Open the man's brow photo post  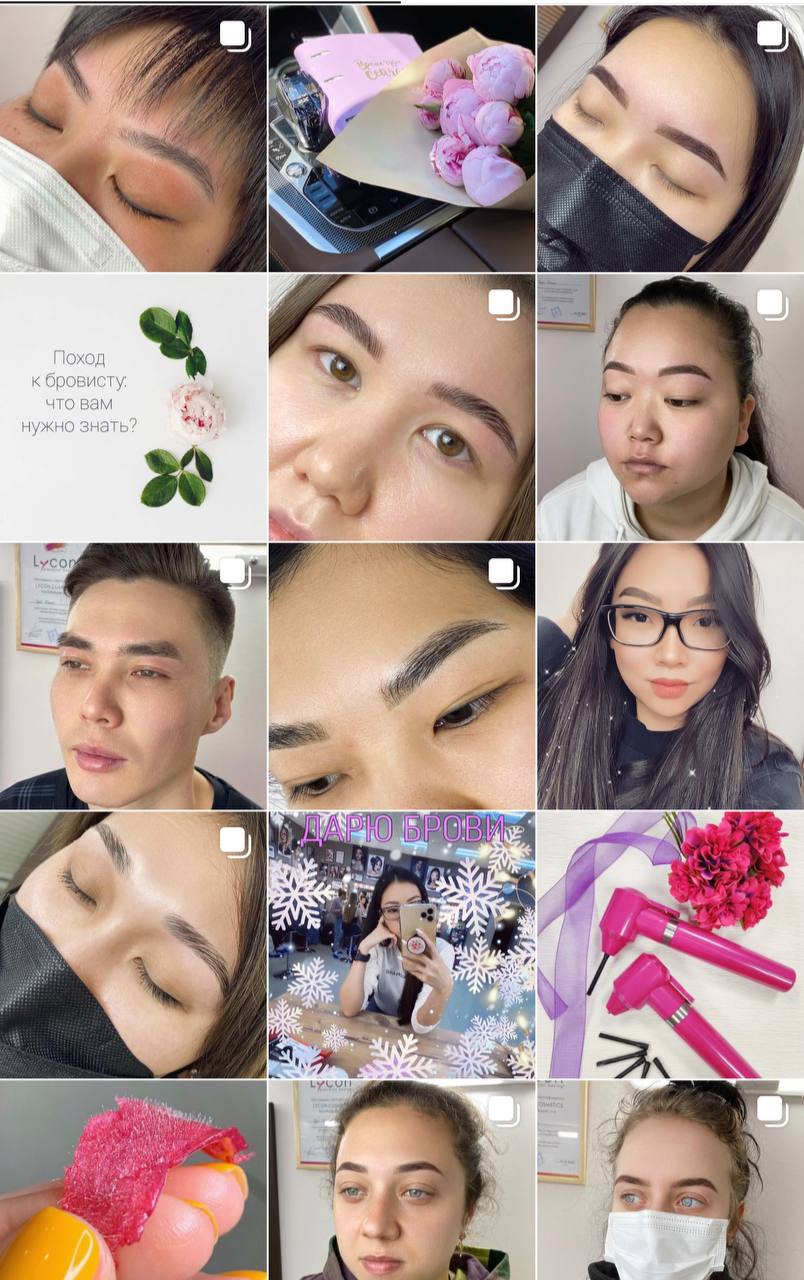pyautogui.click(x=133, y=676)
